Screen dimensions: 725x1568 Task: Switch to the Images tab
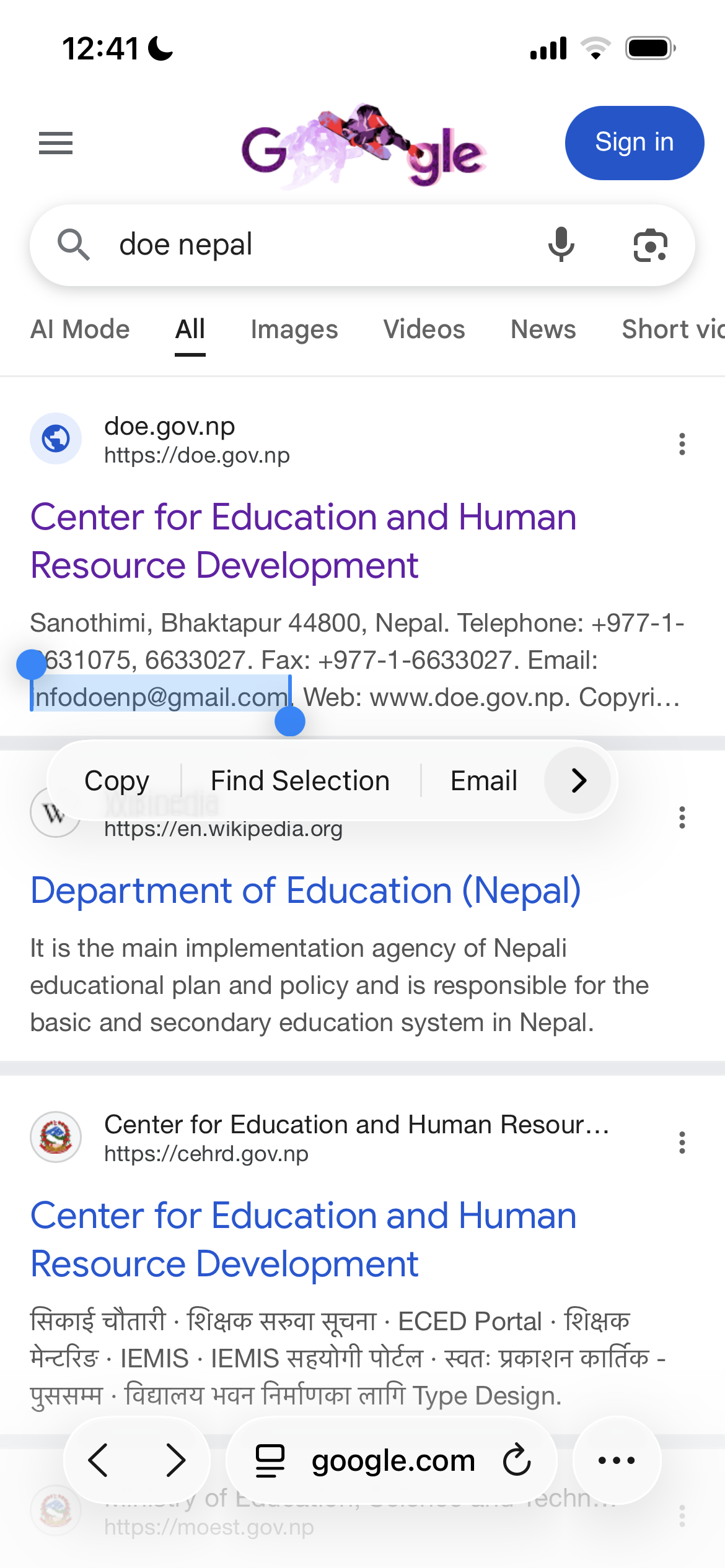tap(294, 329)
